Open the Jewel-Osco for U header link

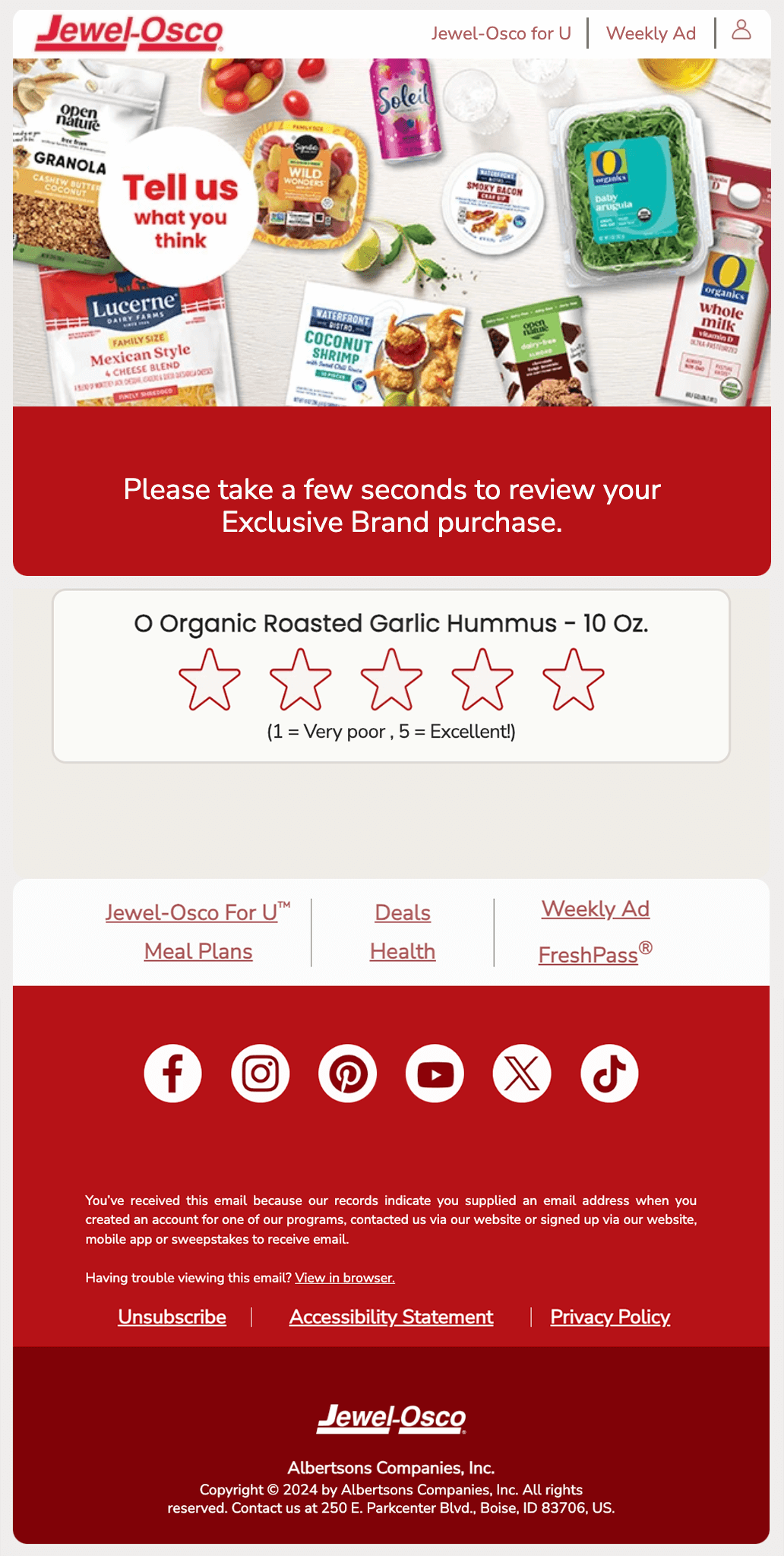click(x=501, y=33)
